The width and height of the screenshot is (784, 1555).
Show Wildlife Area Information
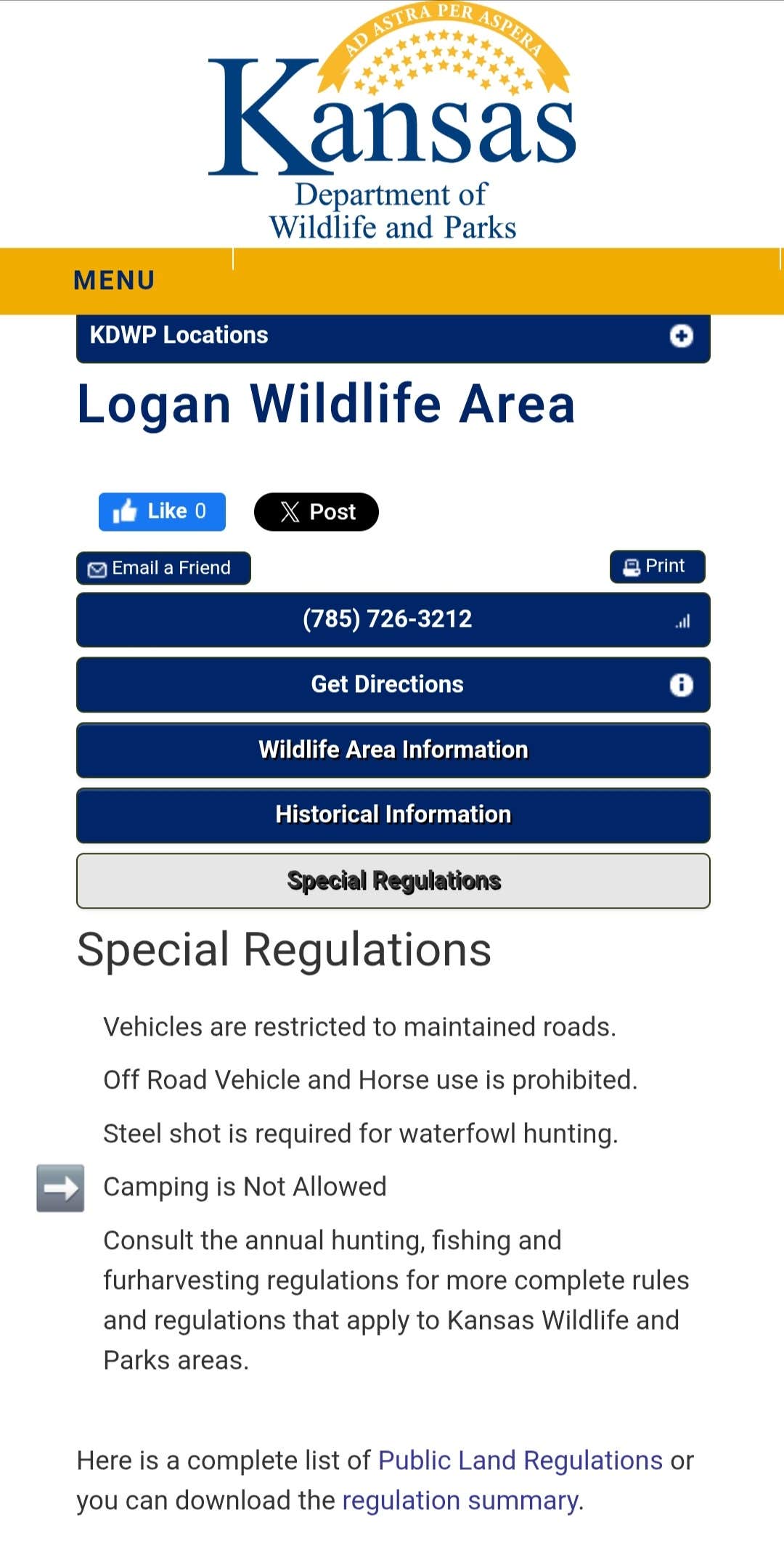click(x=392, y=750)
